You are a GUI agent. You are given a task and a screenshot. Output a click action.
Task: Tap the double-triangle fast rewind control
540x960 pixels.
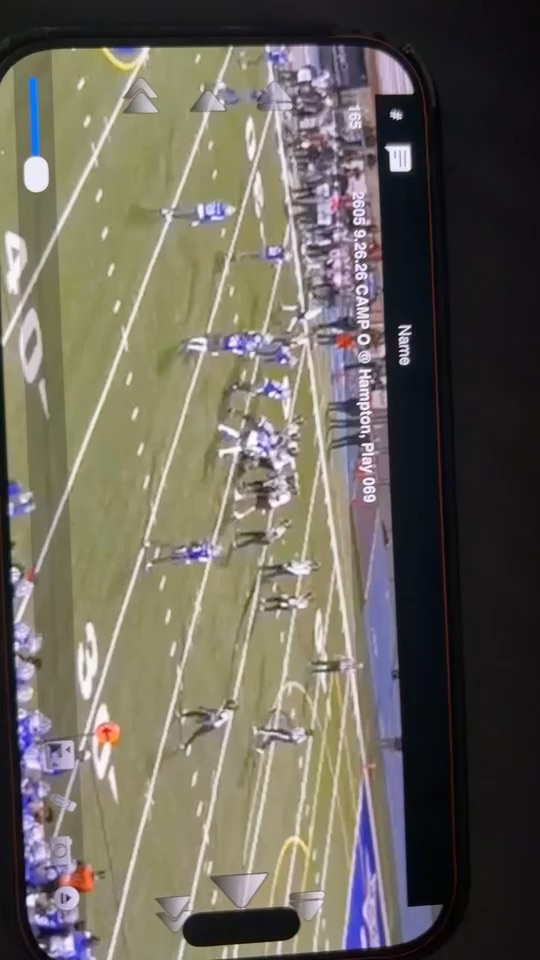[x=140, y=96]
